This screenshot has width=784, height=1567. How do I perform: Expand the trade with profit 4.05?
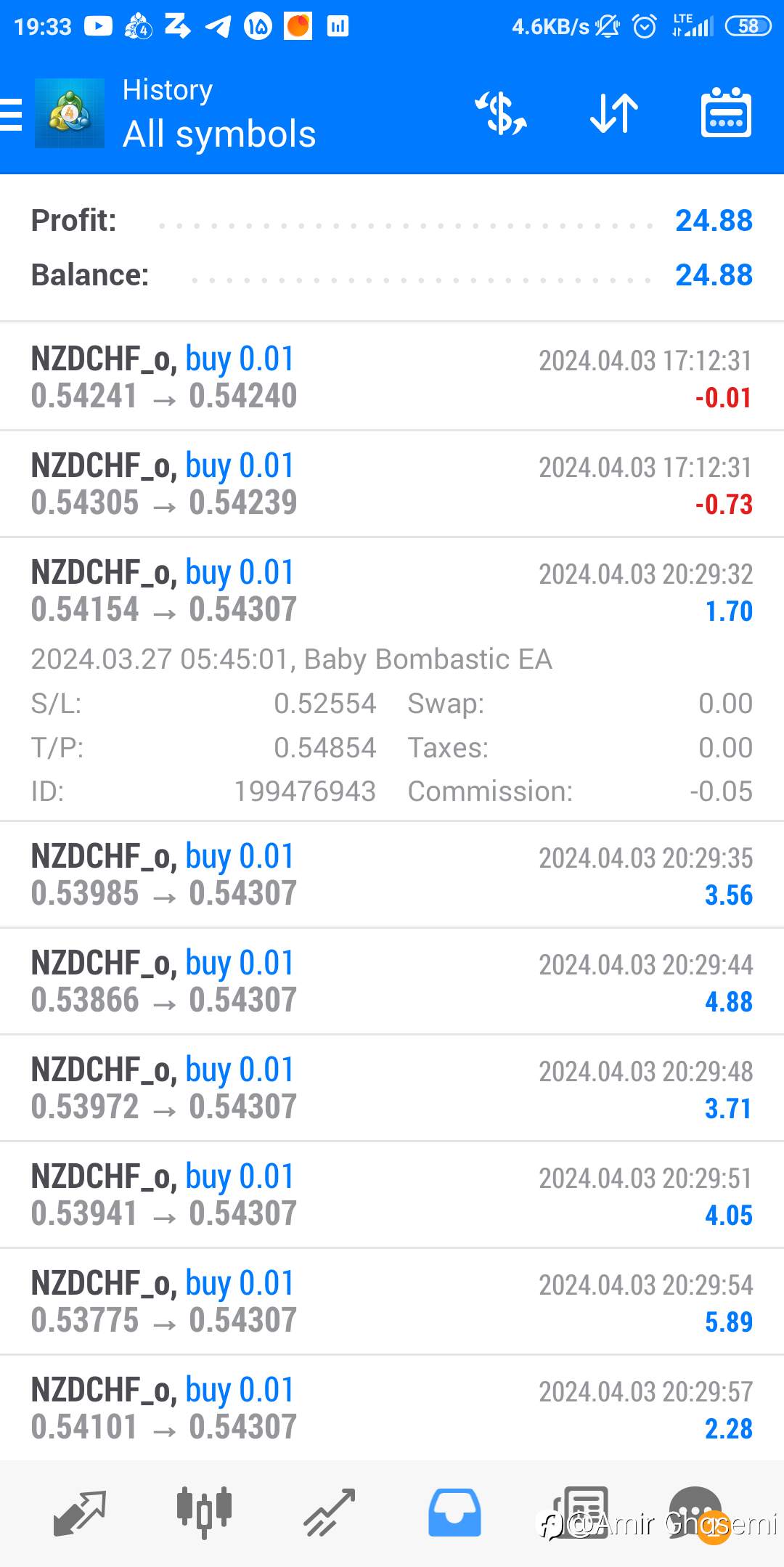[x=392, y=1195]
